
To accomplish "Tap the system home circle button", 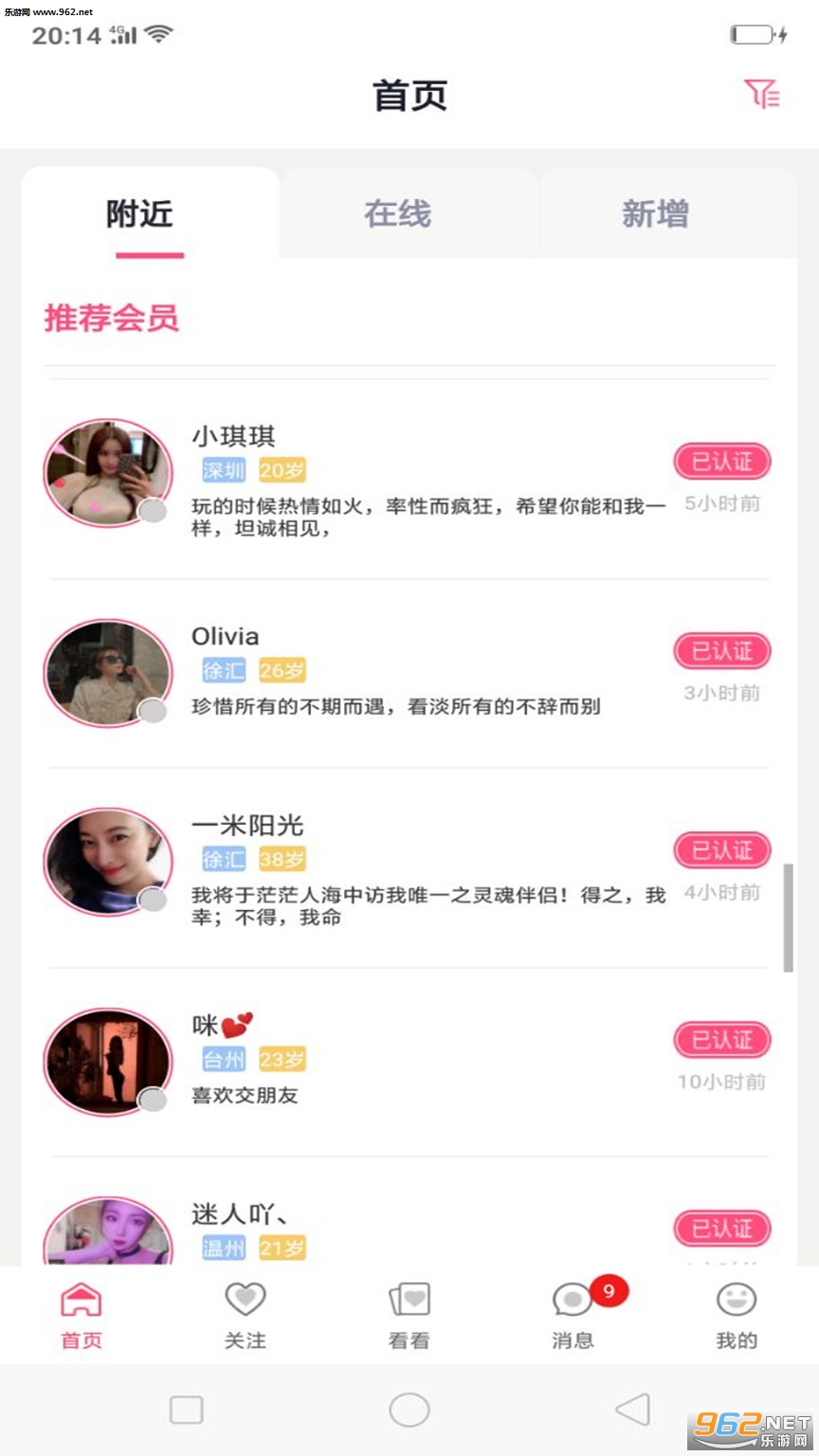I will coord(409,1410).
